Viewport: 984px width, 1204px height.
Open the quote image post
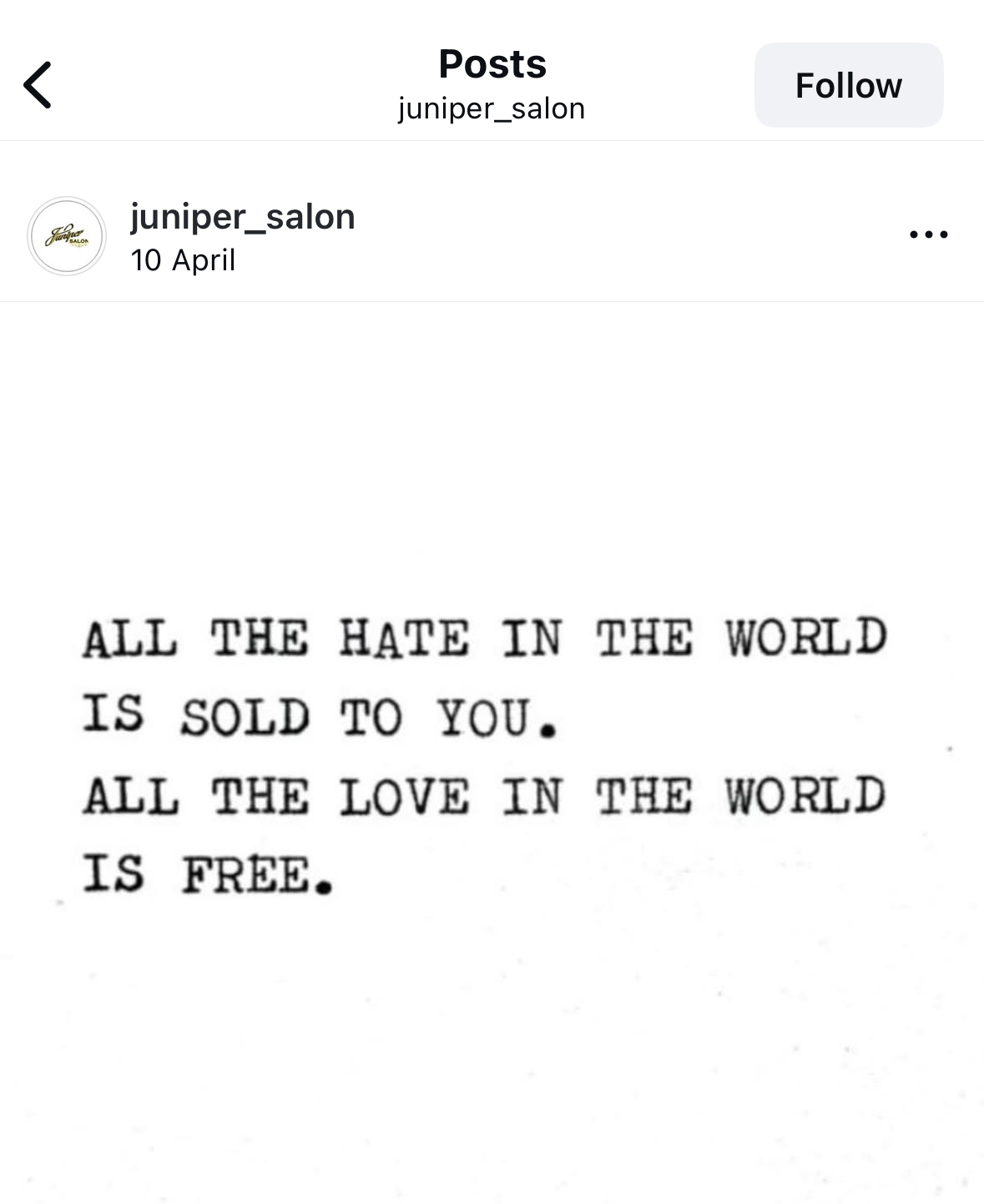pyautogui.click(x=492, y=751)
